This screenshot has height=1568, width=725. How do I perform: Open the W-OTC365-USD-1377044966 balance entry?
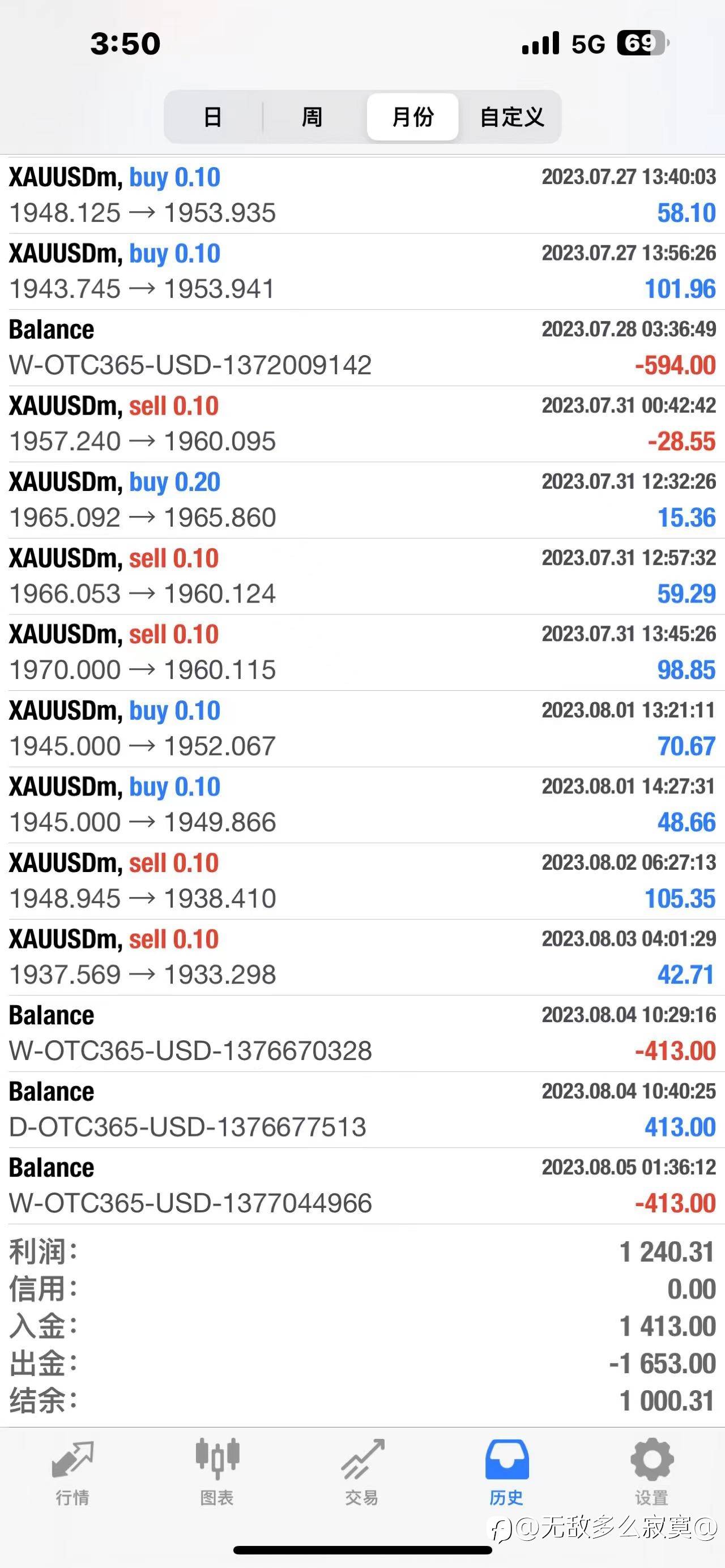point(362,1186)
